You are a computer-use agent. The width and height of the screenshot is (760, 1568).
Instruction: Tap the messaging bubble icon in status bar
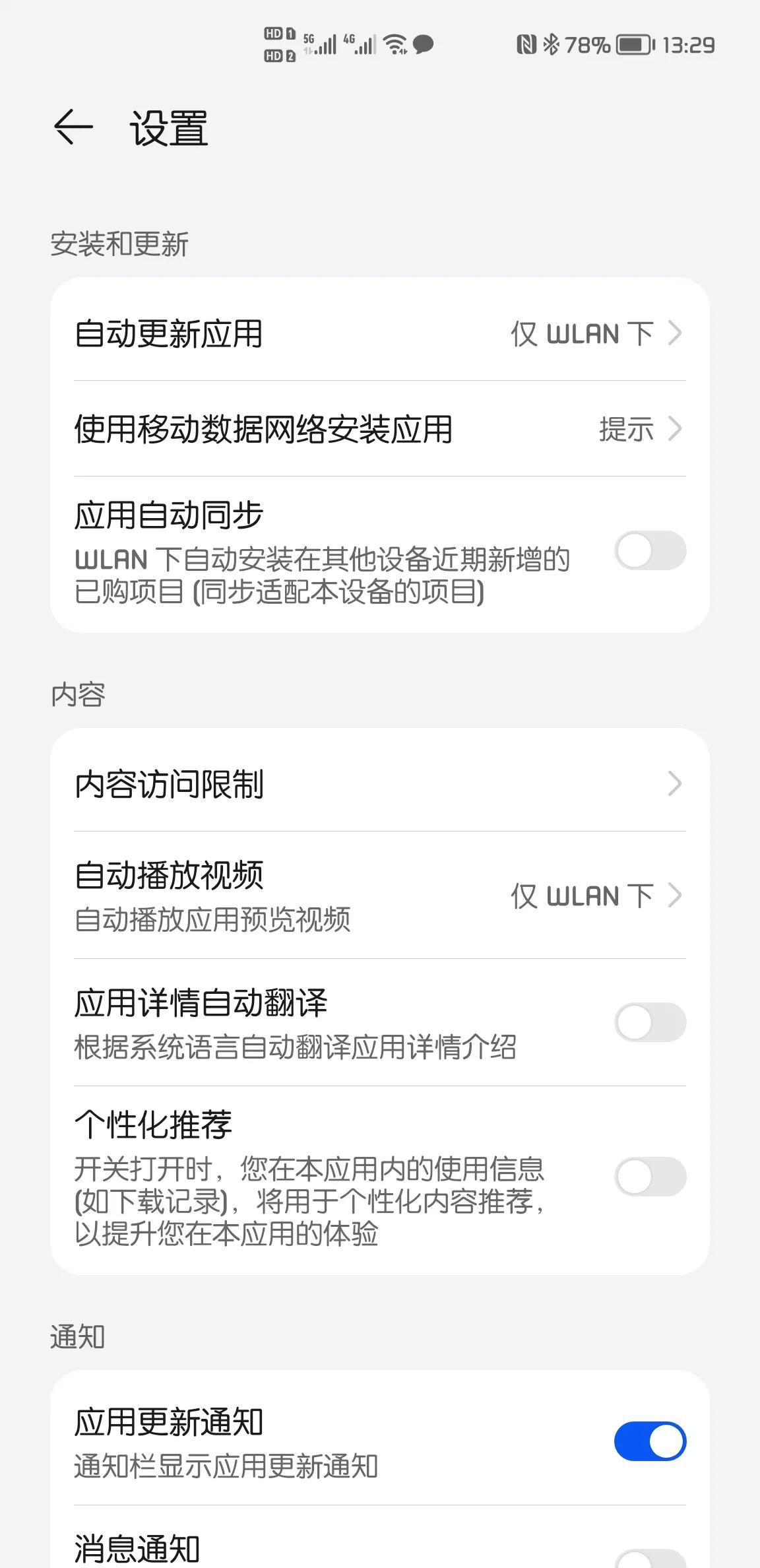tap(424, 44)
